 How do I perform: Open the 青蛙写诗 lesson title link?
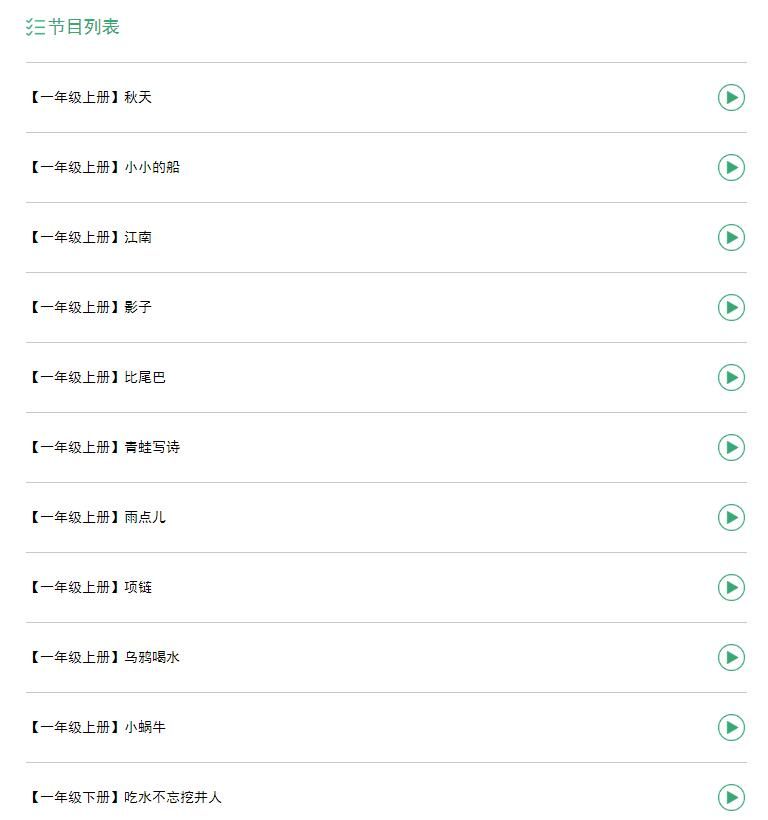[96, 447]
